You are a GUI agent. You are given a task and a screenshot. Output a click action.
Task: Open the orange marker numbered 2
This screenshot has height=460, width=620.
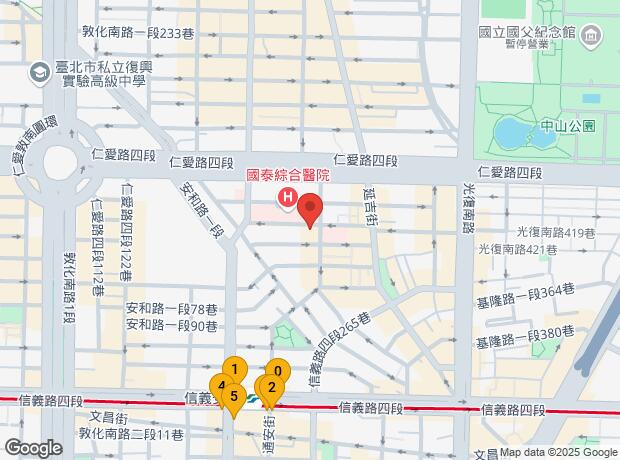pos(271,388)
